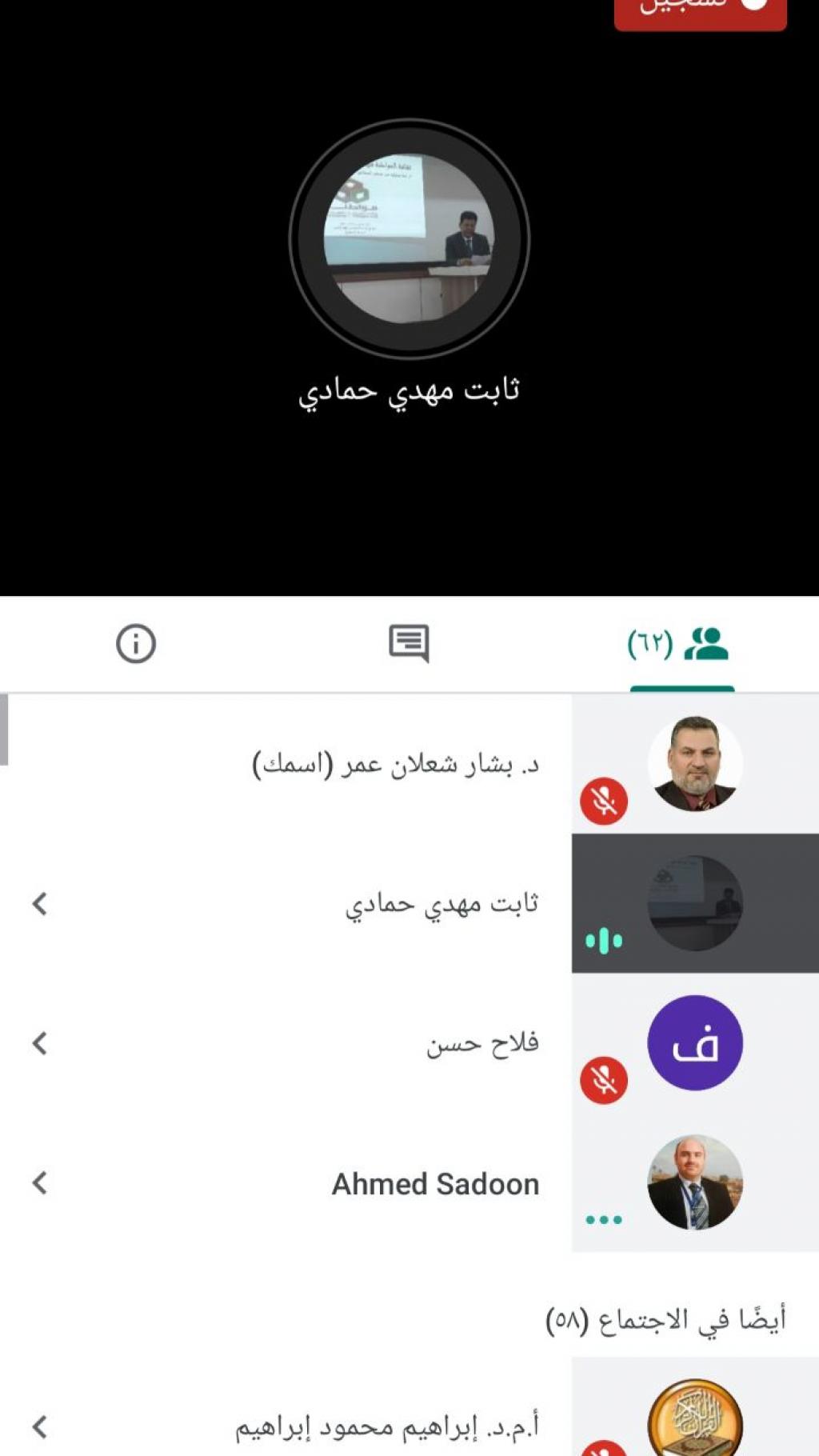Switch to the participants tab

point(680,644)
